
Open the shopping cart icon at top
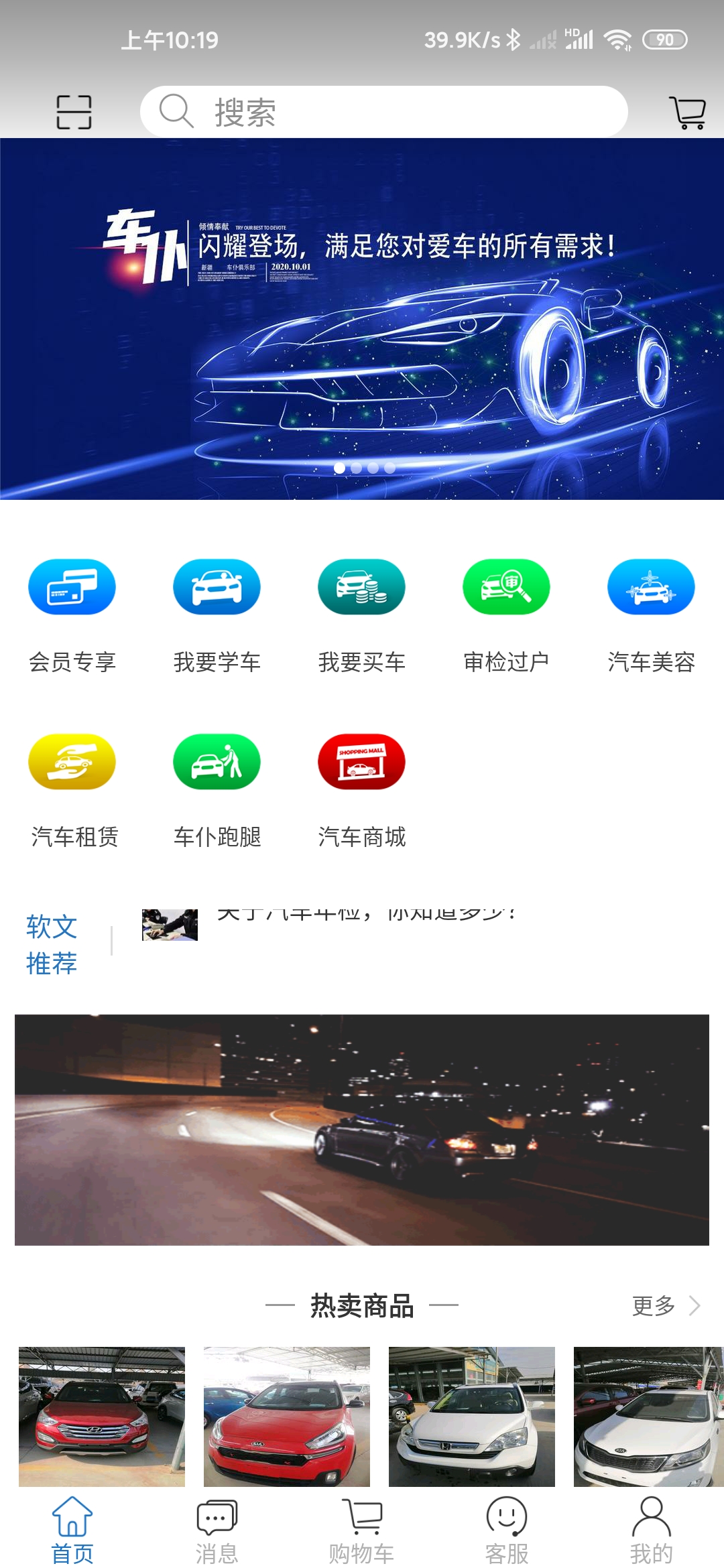(687, 112)
